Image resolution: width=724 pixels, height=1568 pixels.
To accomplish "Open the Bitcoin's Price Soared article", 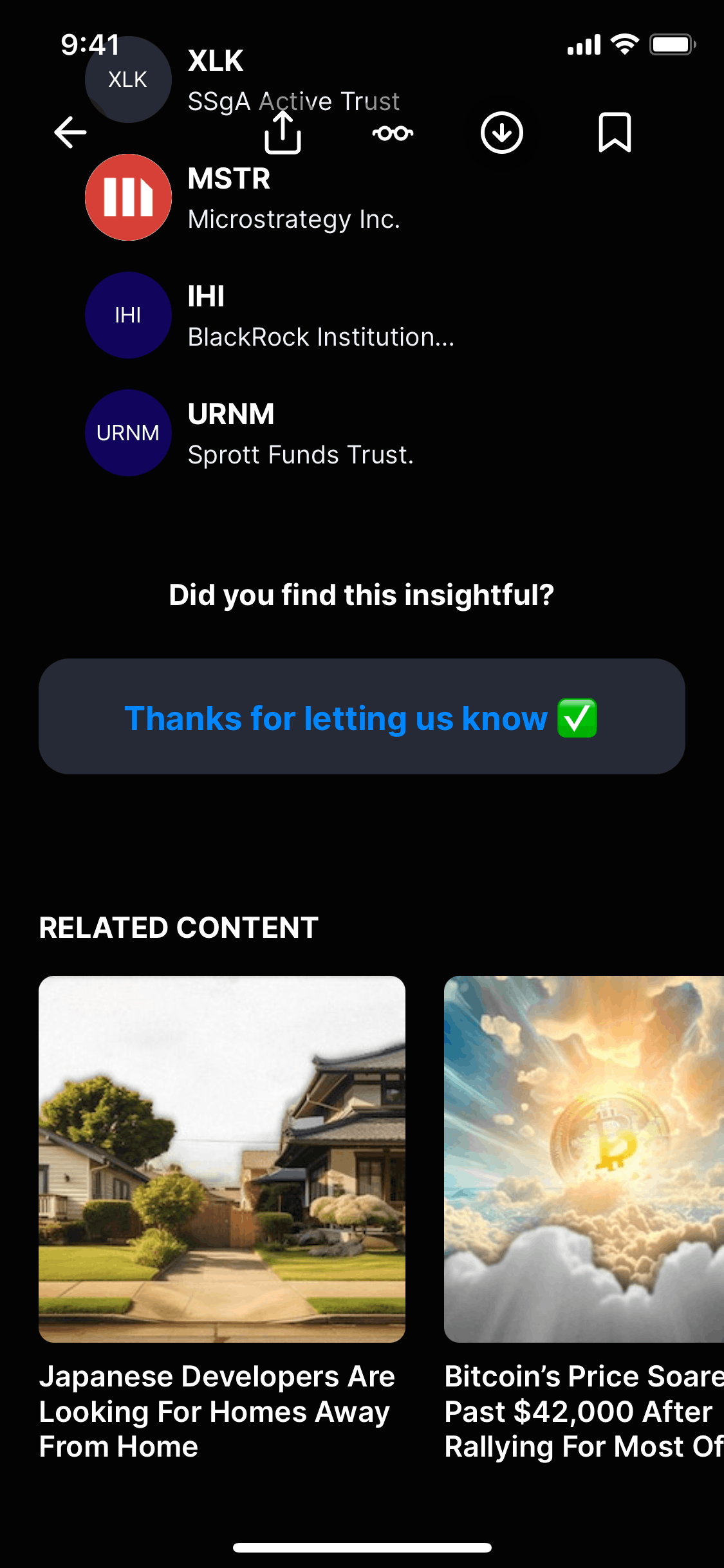I will click(584, 1220).
